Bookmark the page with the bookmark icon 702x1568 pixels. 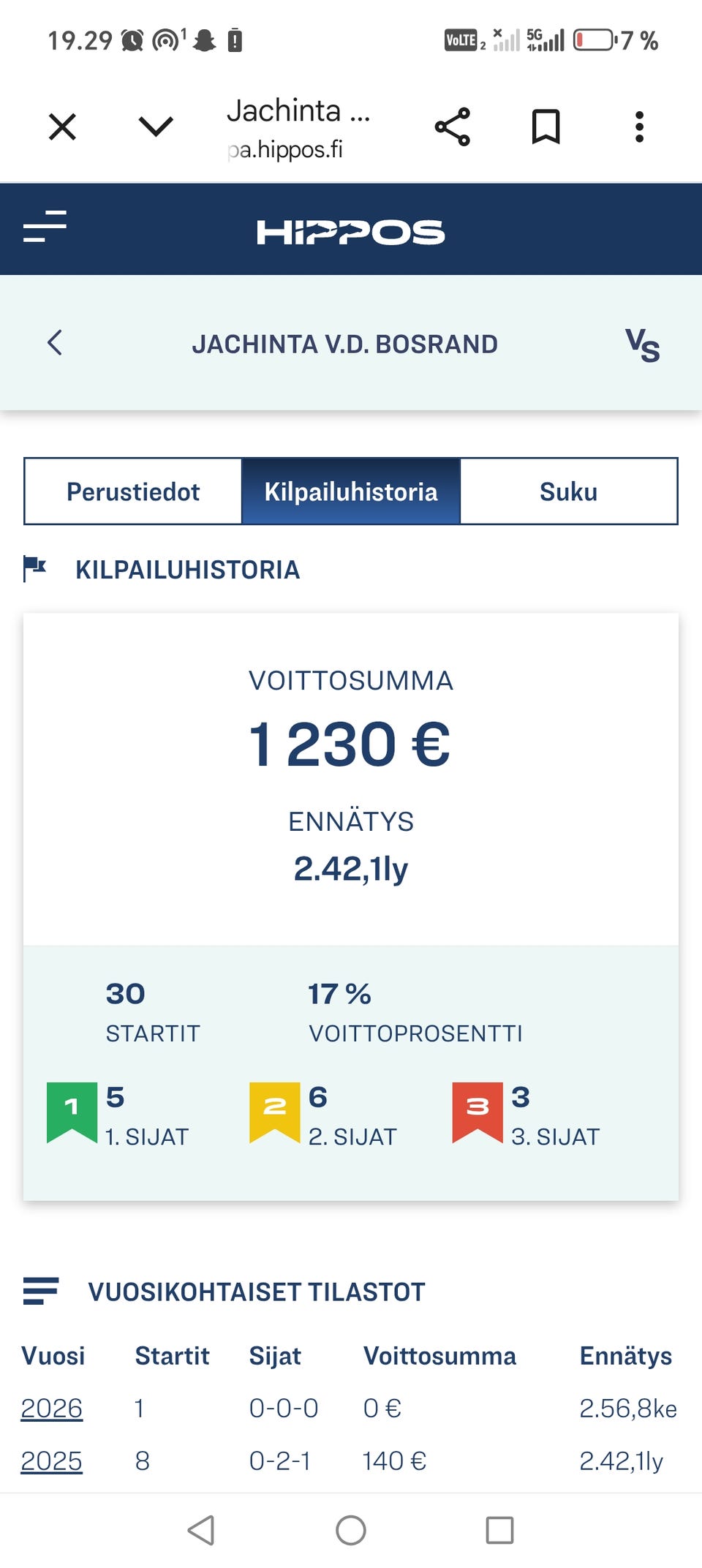(x=546, y=127)
